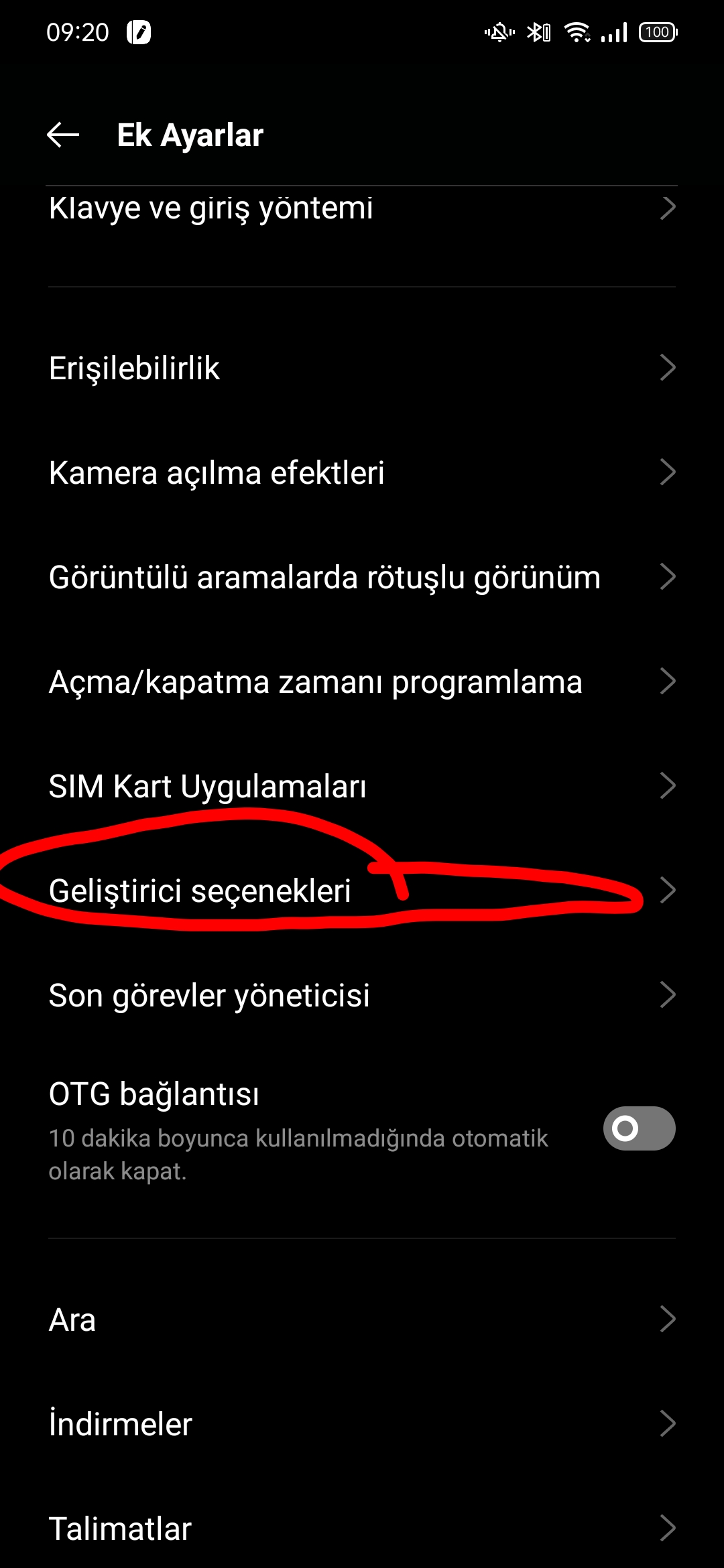Open Açma/kapatma zamanı programlama
The width and height of the screenshot is (724, 1568).
(x=362, y=681)
